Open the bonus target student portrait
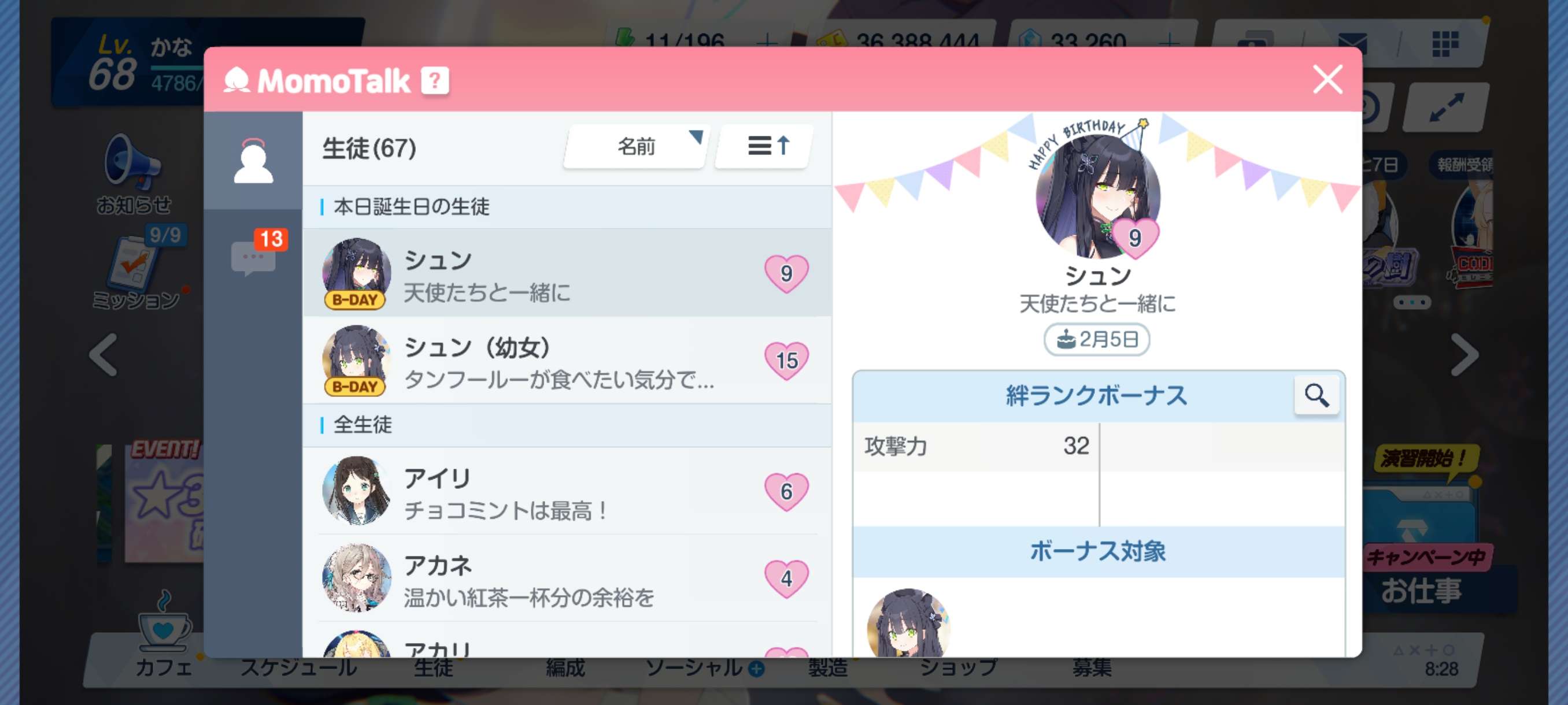Viewport: 1568px width, 705px height. 908,624
